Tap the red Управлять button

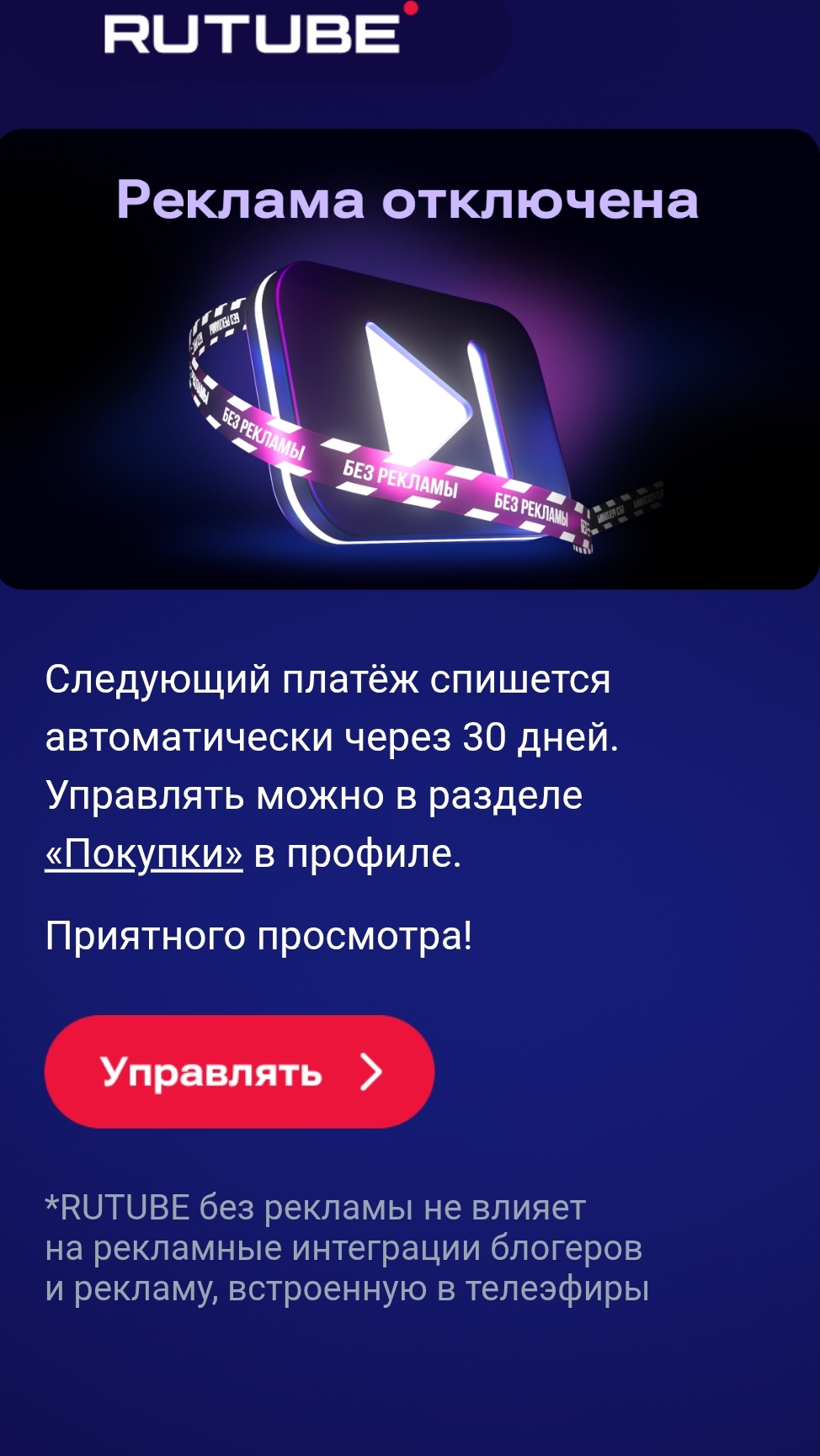click(x=239, y=1071)
